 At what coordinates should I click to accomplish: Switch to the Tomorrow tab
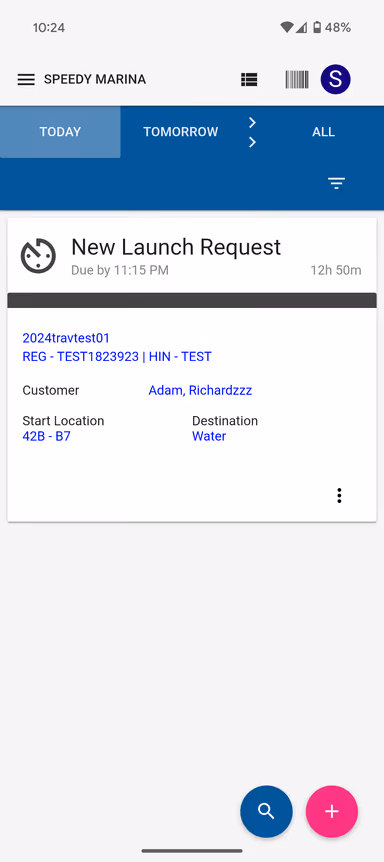pos(181,132)
